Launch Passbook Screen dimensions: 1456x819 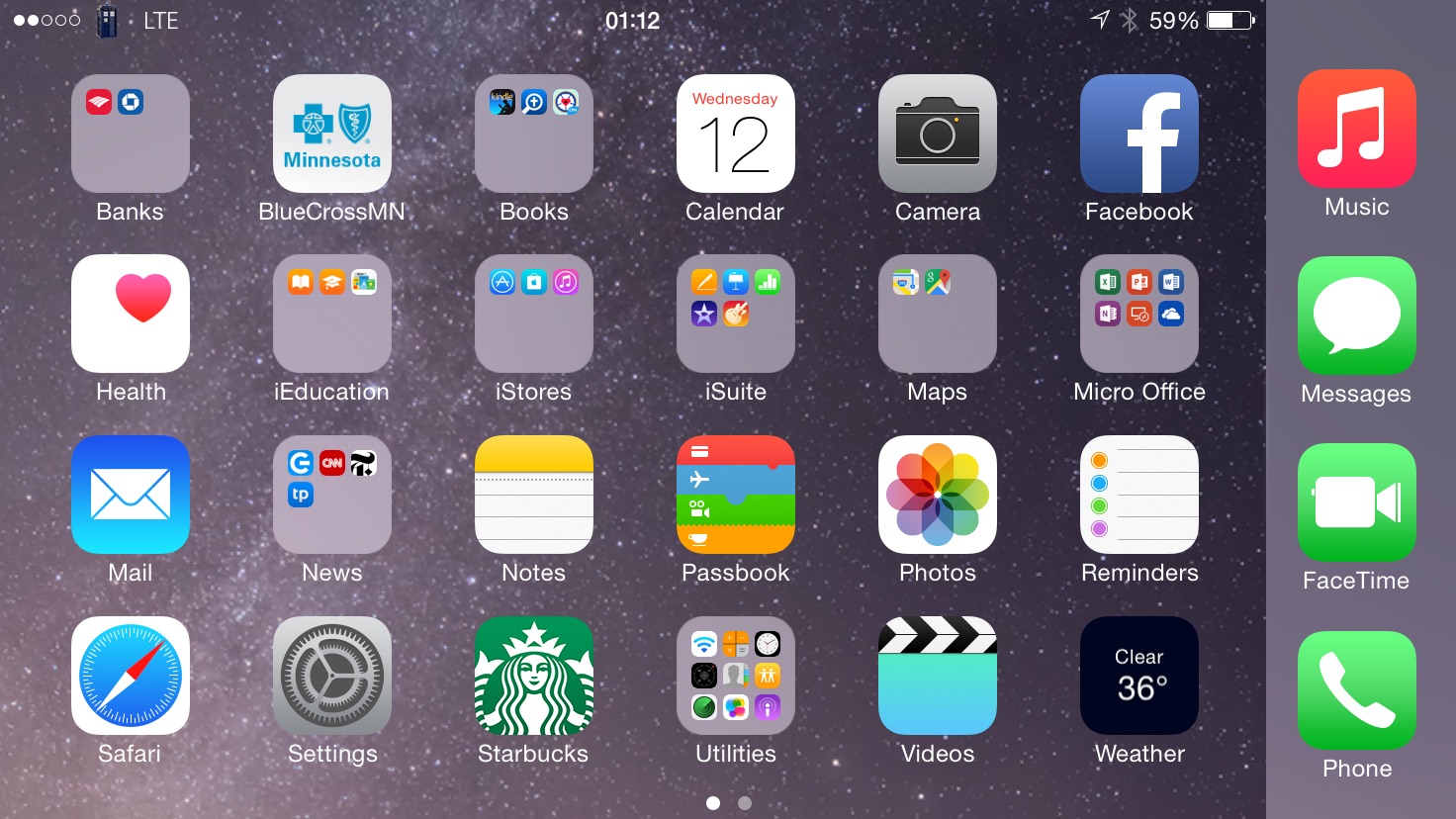(736, 495)
